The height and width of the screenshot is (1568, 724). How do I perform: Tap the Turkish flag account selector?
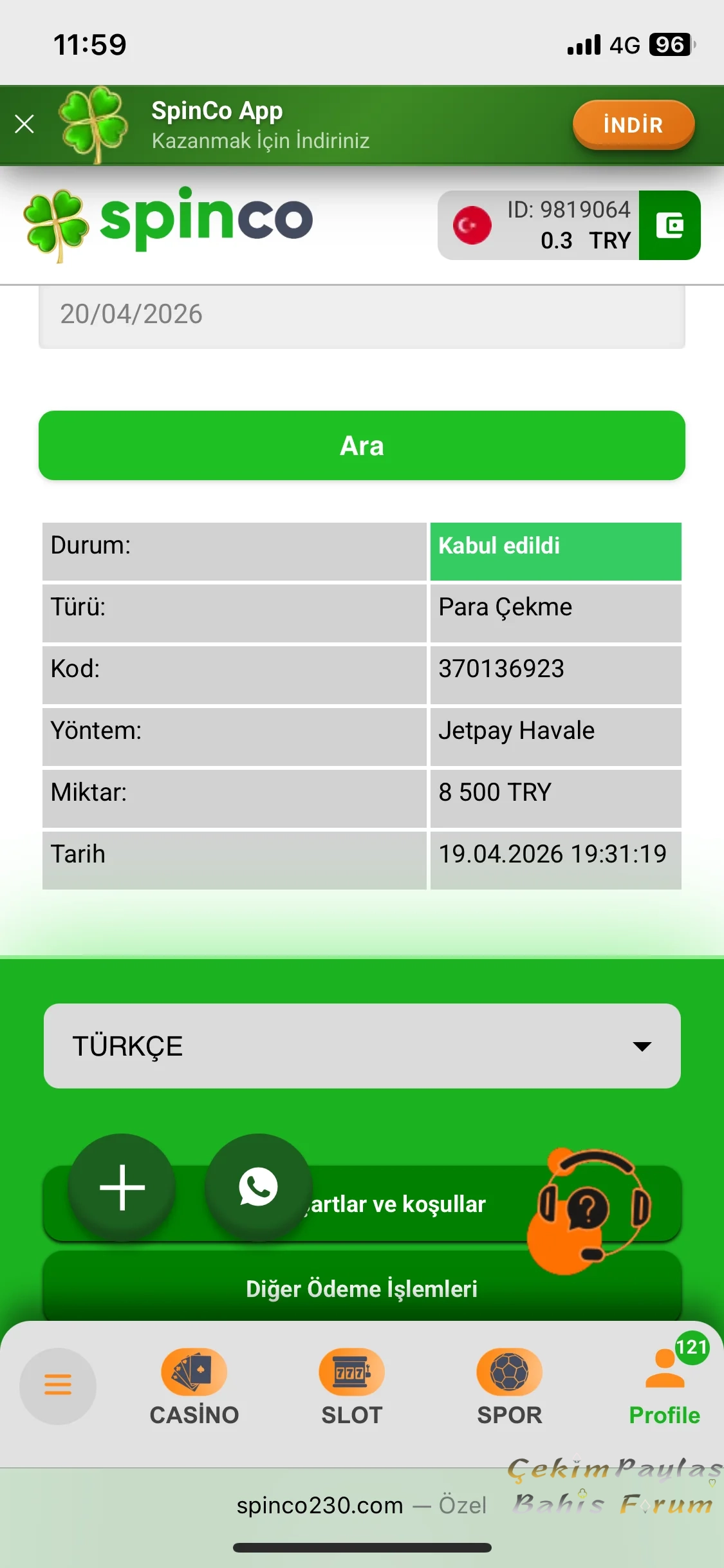pos(472,225)
